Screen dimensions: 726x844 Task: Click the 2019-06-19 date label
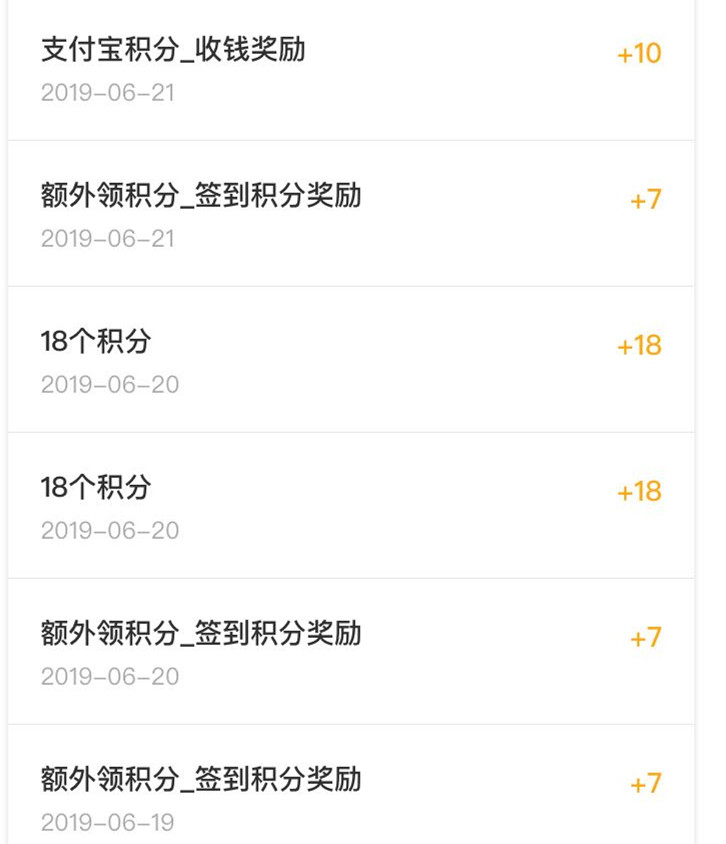pos(107,824)
